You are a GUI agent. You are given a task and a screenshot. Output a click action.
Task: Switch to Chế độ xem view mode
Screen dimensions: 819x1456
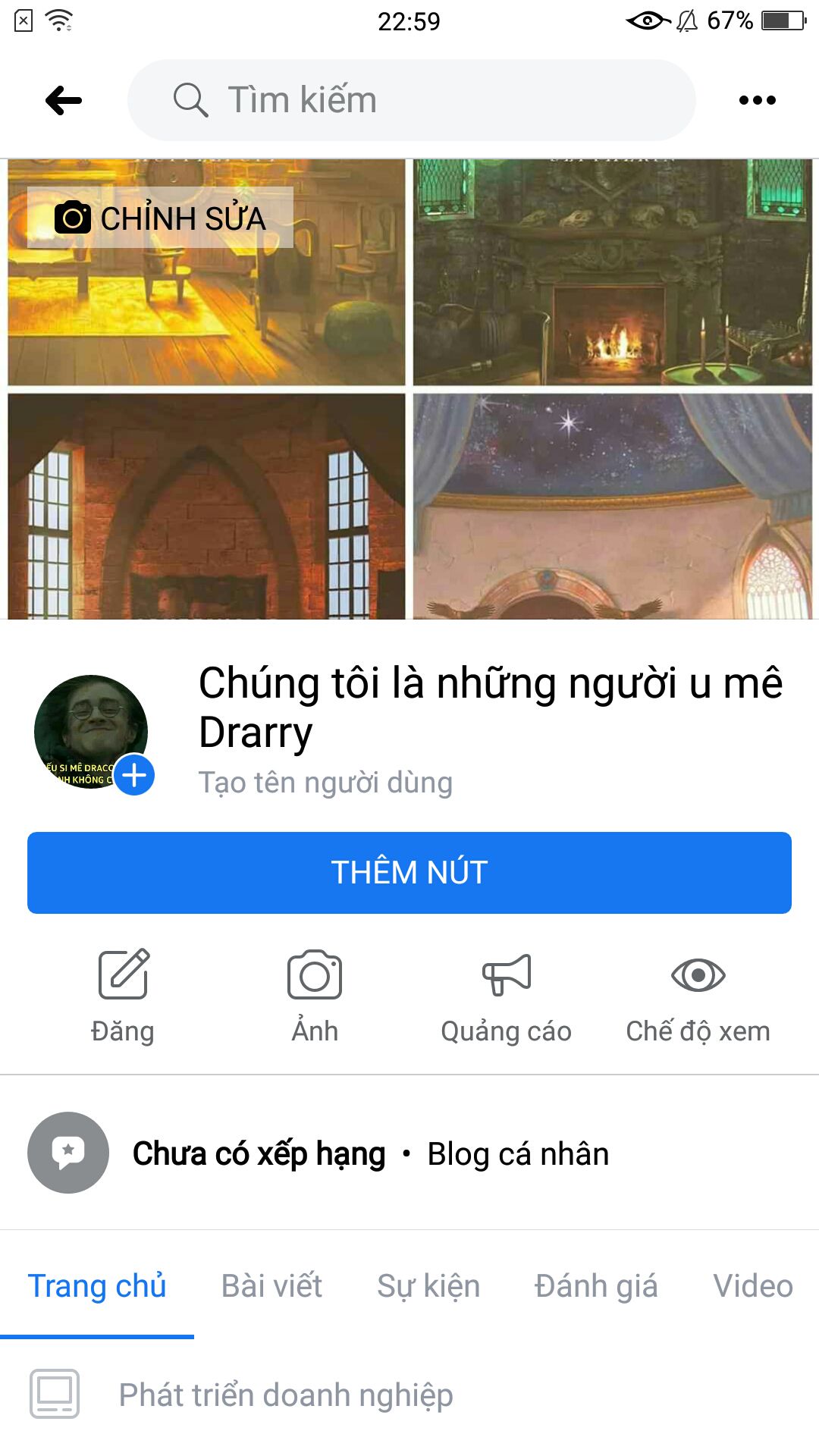pyautogui.click(x=698, y=995)
